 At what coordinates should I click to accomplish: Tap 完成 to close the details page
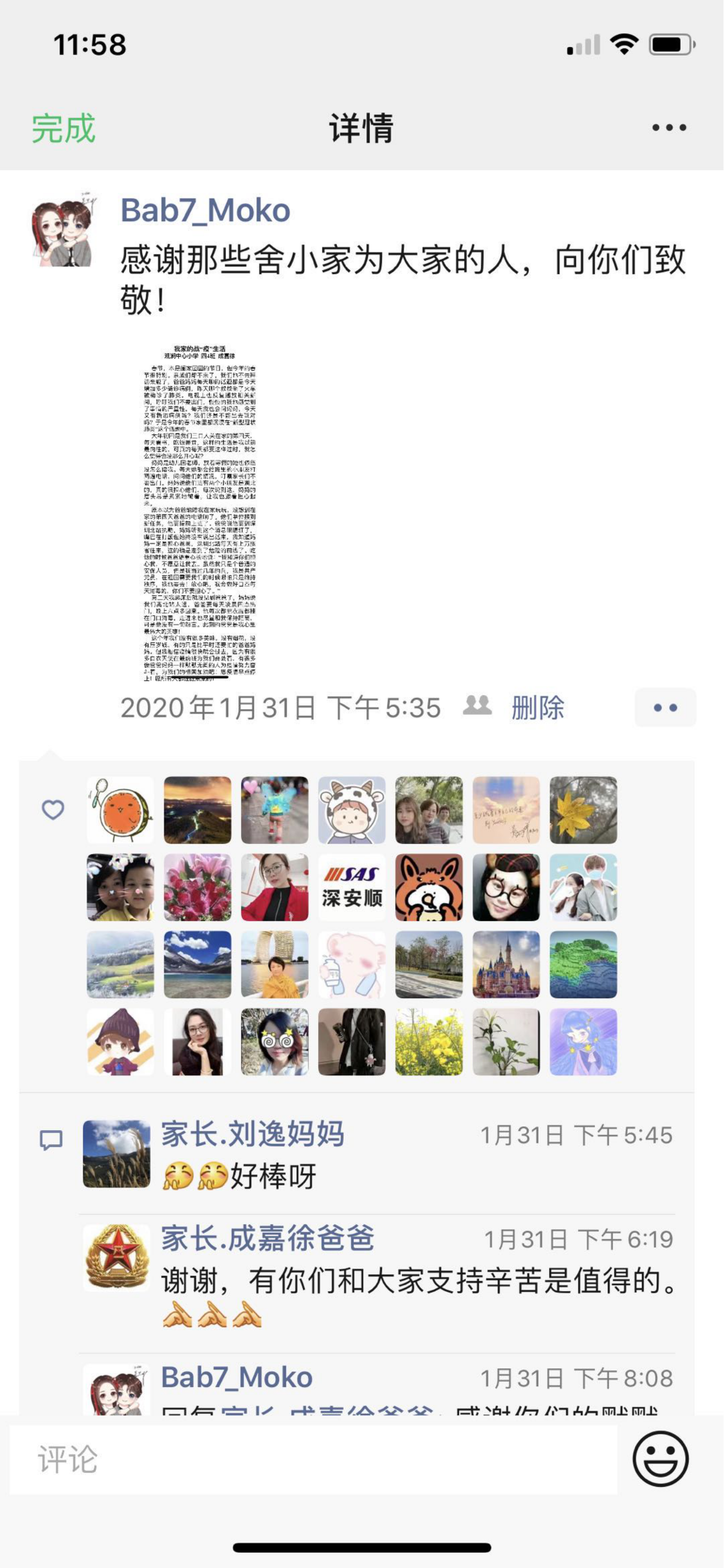click(63, 128)
